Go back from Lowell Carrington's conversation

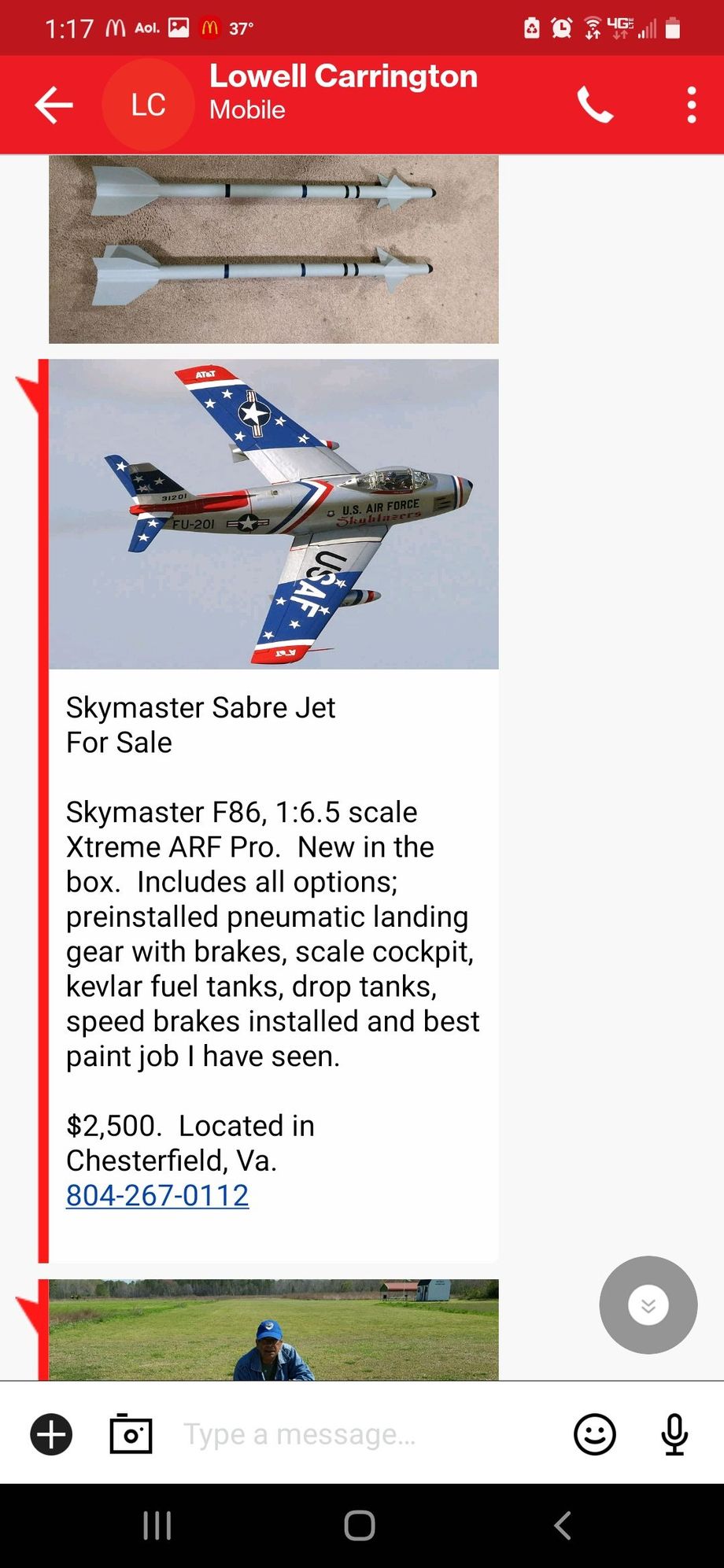(x=54, y=105)
